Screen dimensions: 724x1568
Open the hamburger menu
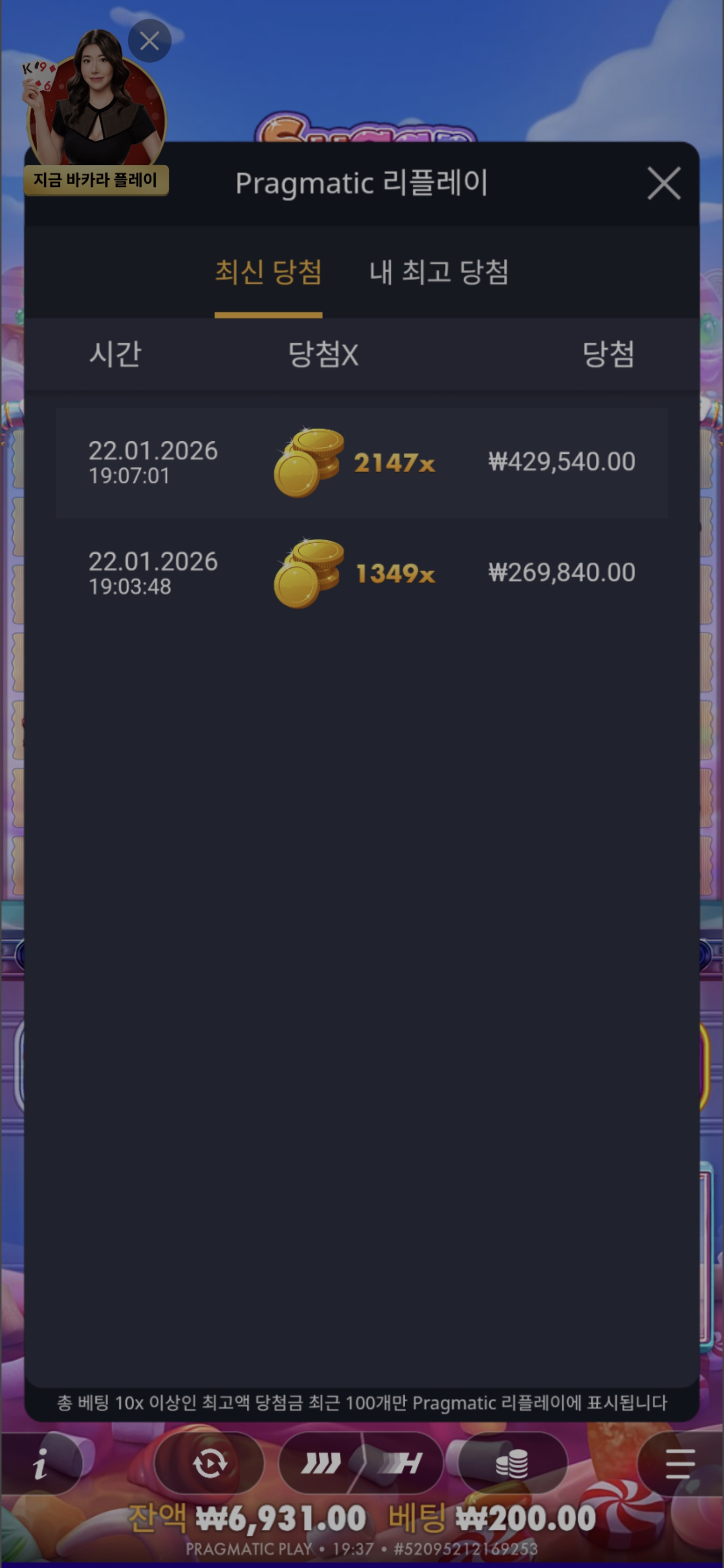(x=680, y=1463)
